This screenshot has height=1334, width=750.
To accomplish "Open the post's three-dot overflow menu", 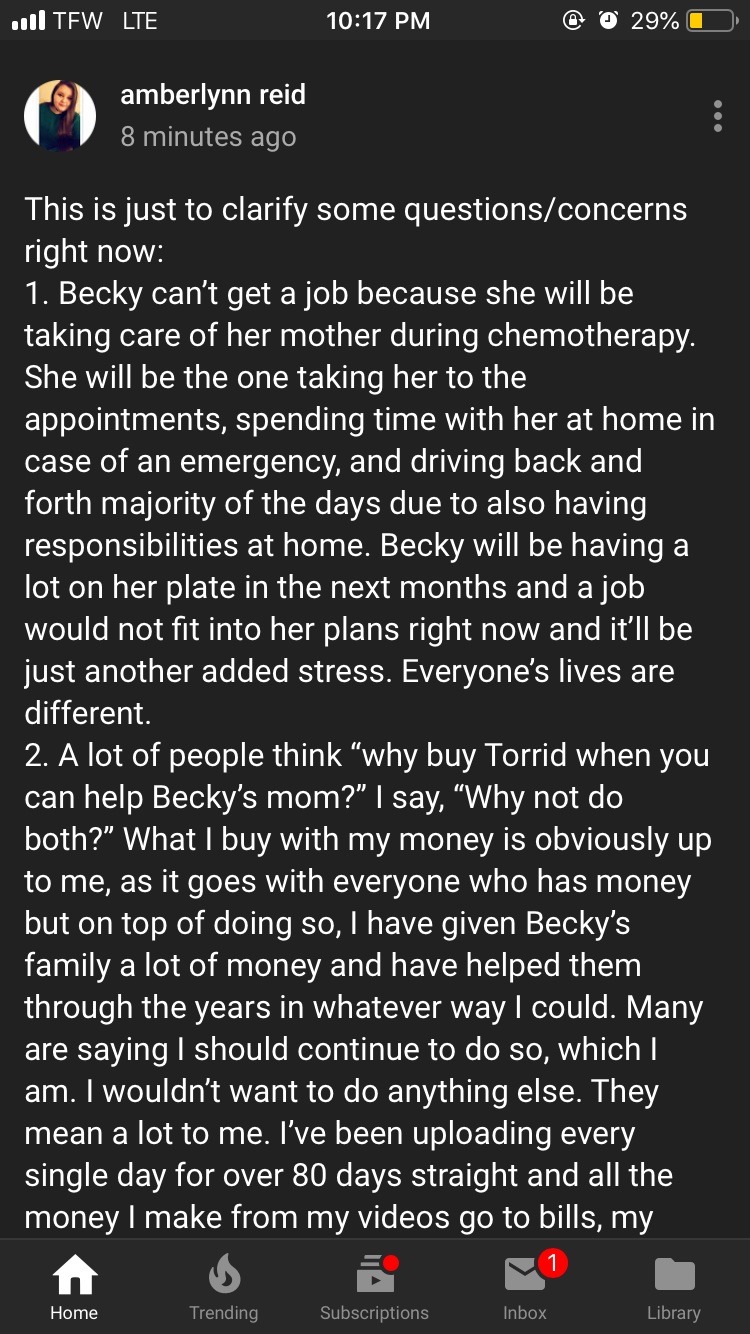I will (x=717, y=116).
